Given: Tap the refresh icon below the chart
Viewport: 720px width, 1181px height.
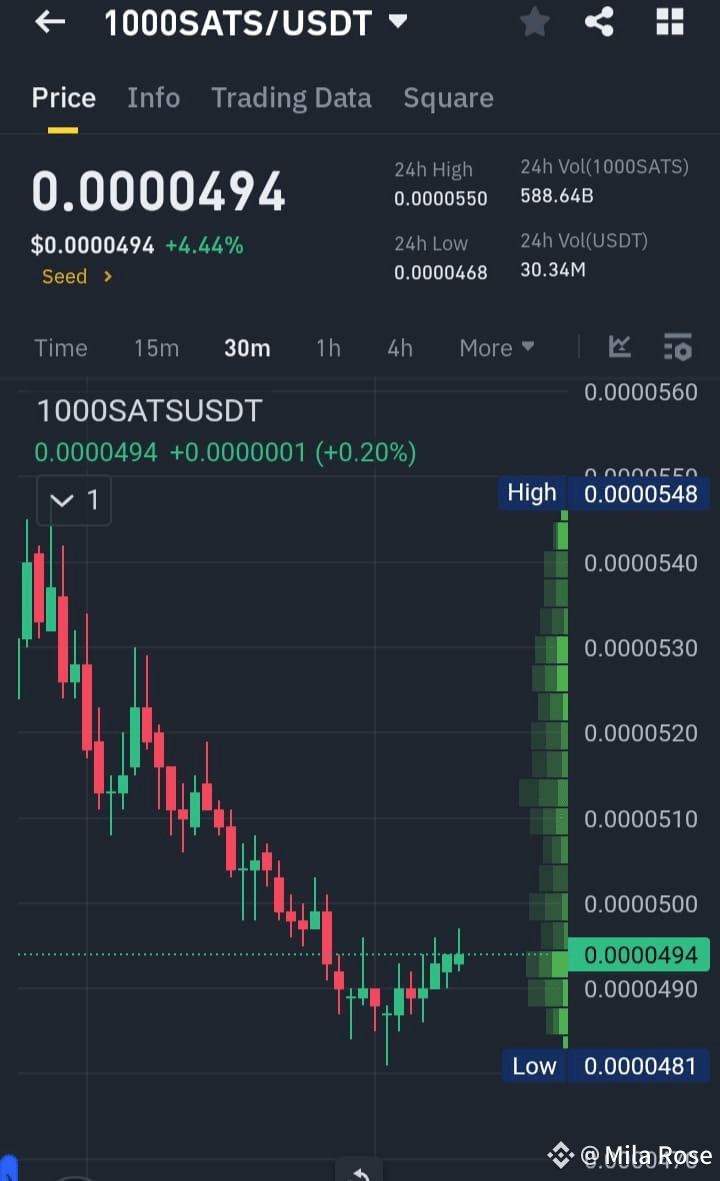Looking at the screenshot, I should (x=360, y=1172).
